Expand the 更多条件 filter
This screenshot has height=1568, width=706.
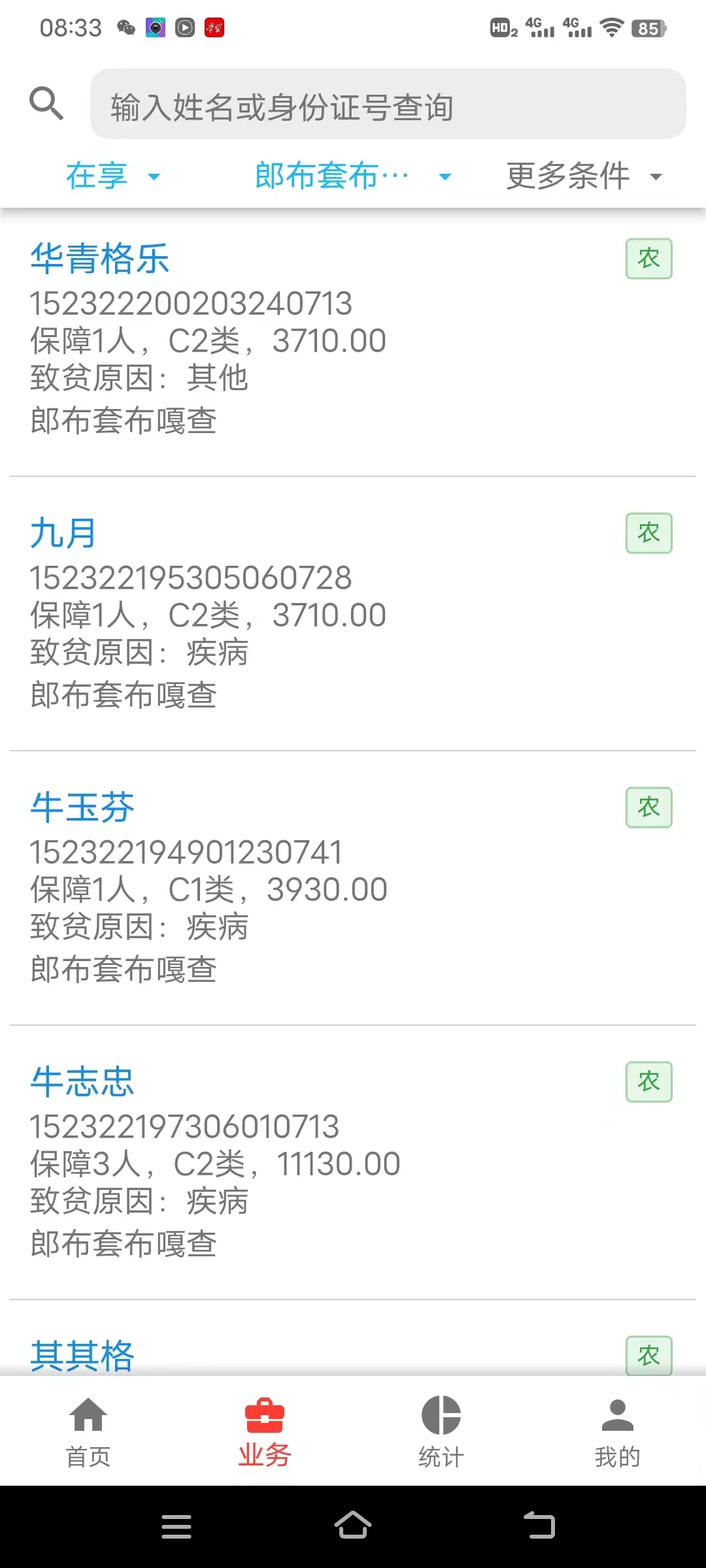[585, 176]
